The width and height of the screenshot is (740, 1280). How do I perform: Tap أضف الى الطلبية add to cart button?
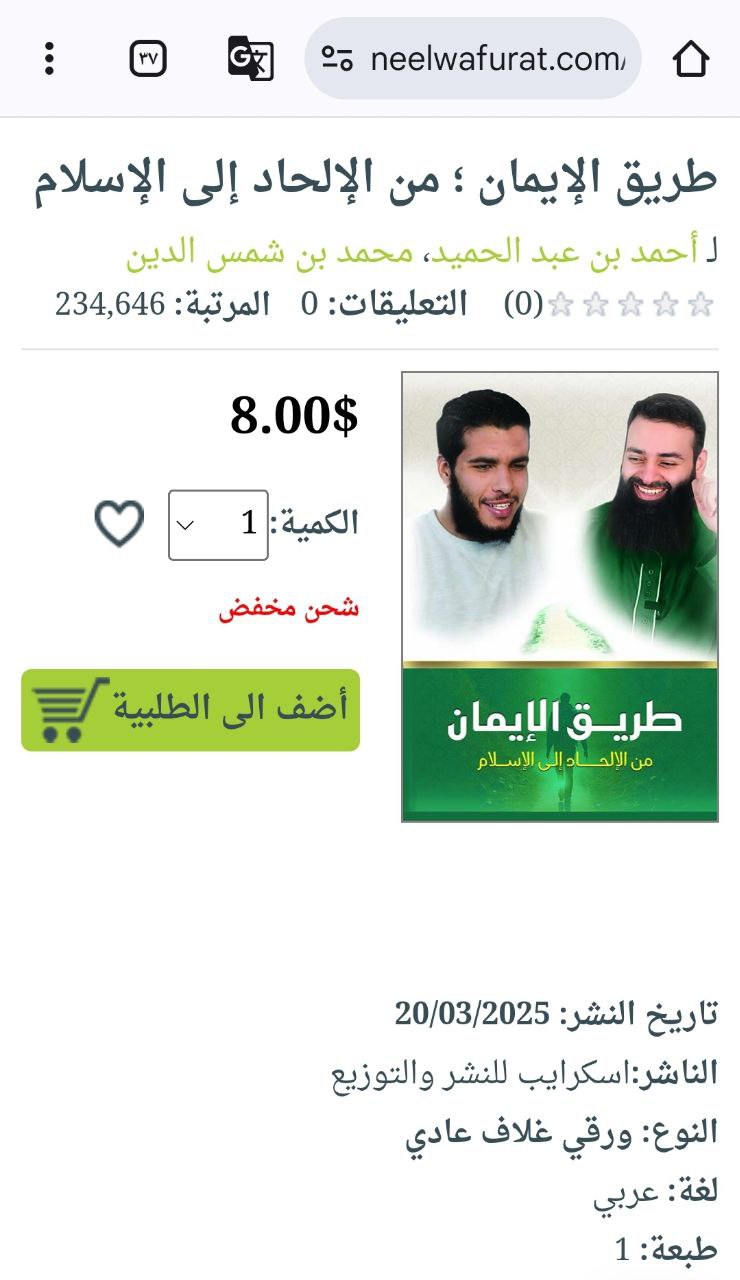(190, 710)
